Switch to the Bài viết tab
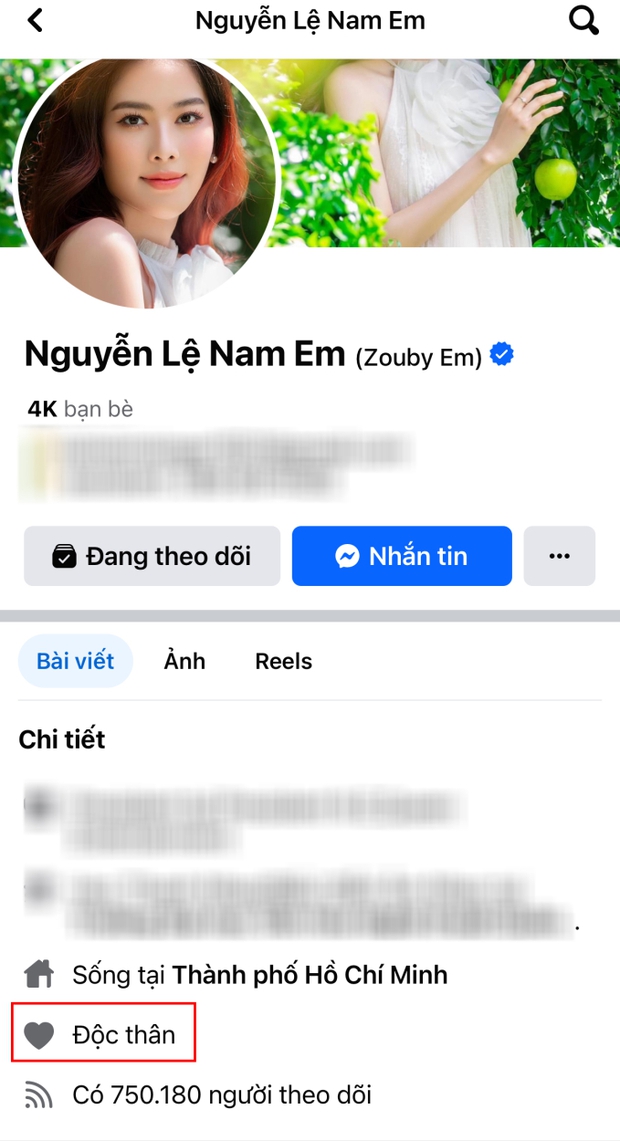This screenshot has width=620, height=1141. 75,661
